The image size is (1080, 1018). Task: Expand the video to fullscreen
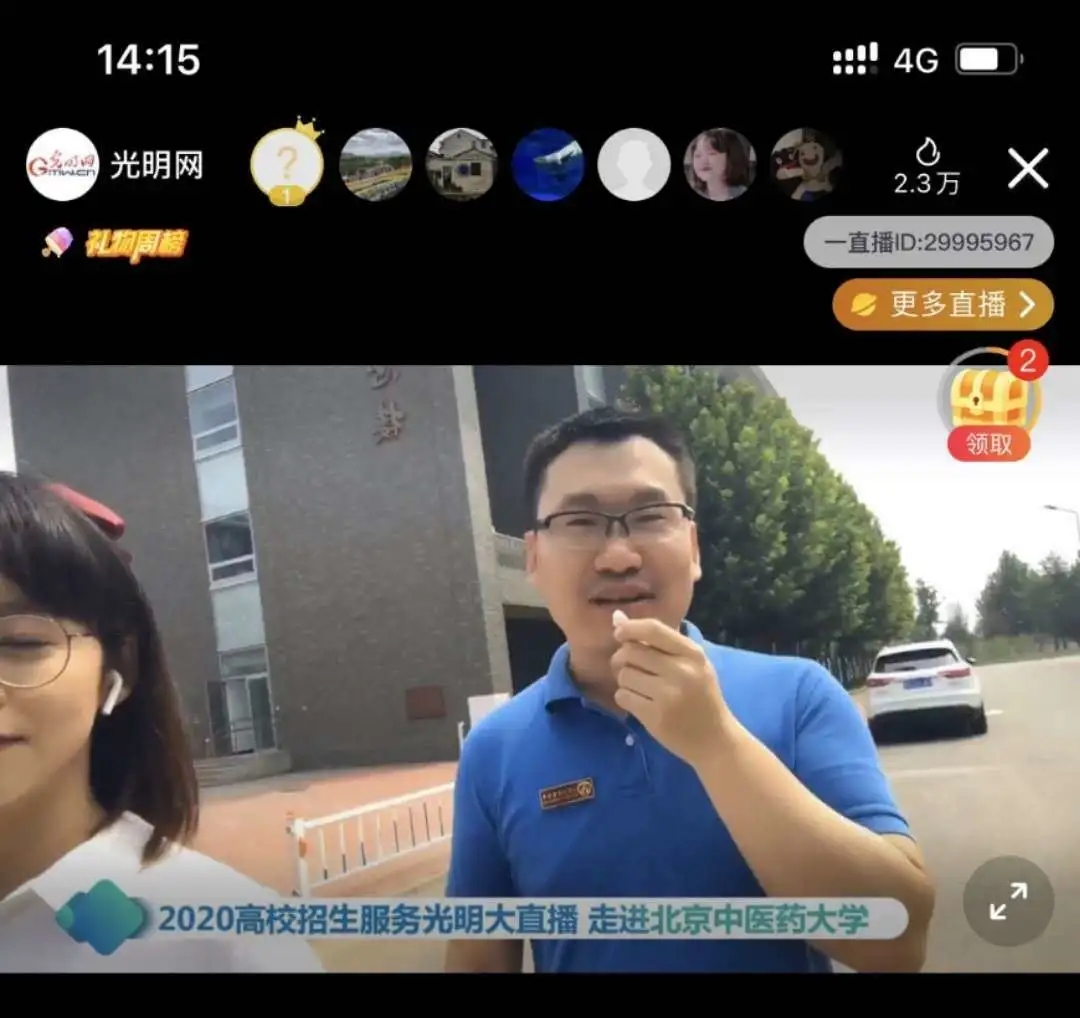pos(1007,900)
